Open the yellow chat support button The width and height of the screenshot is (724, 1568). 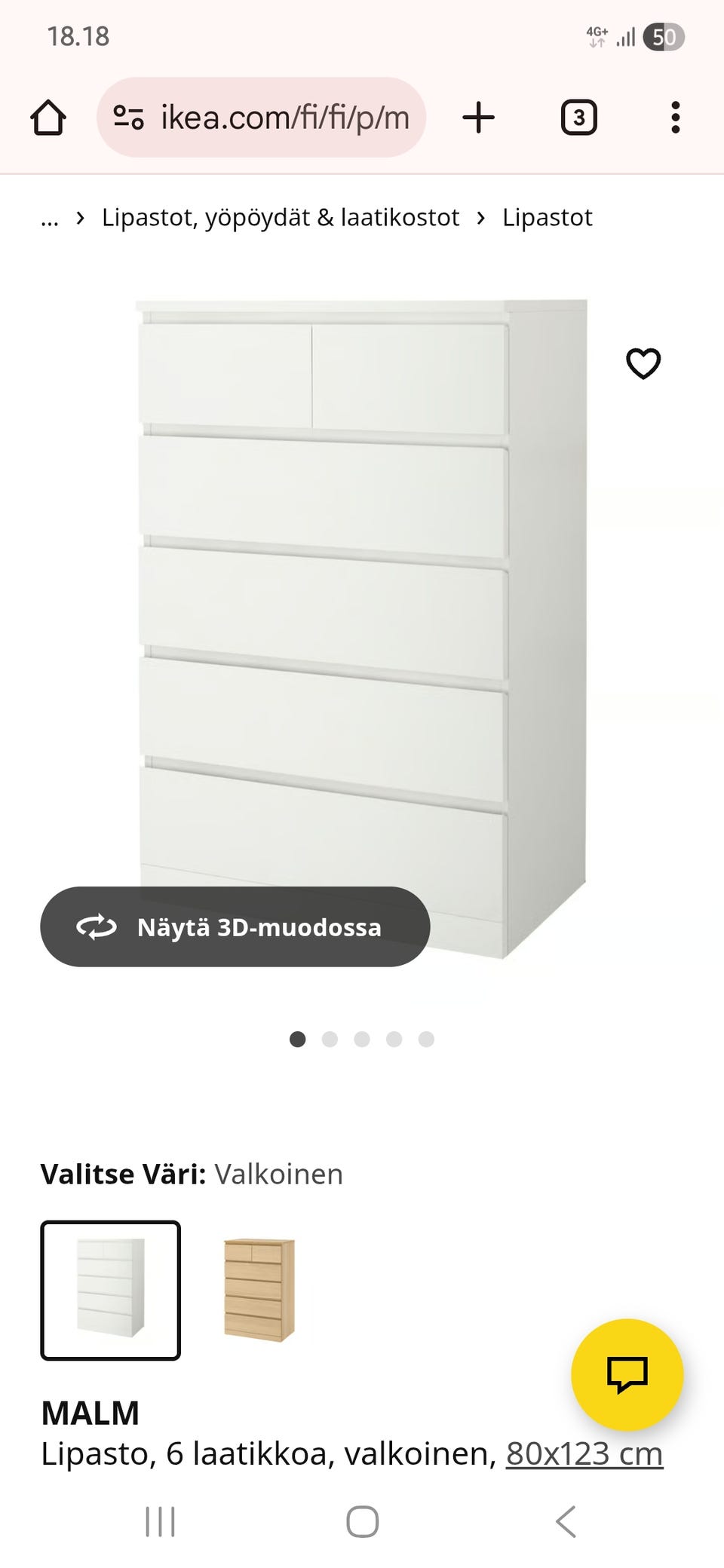click(x=627, y=1374)
